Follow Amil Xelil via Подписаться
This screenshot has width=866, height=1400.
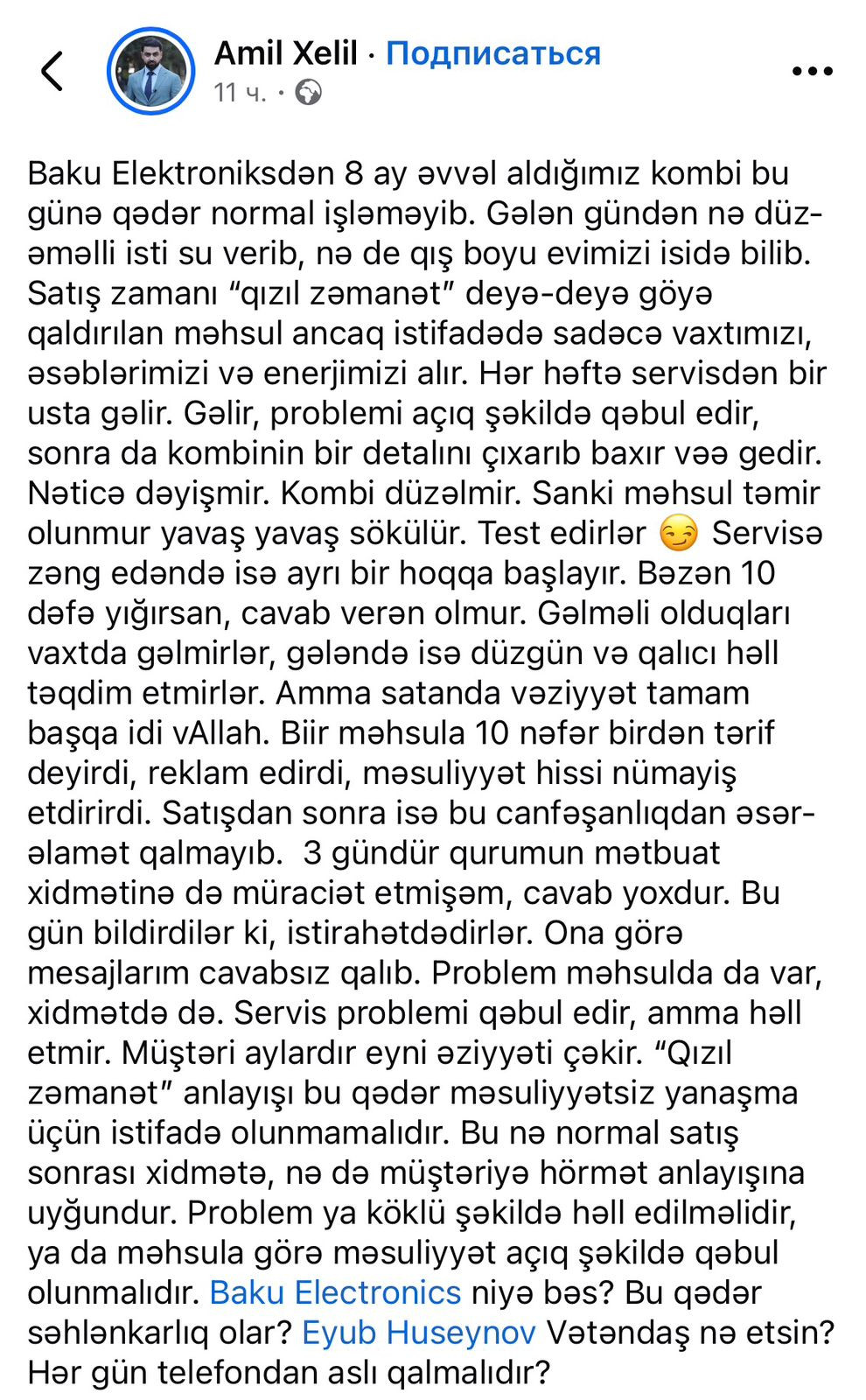click(x=493, y=53)
